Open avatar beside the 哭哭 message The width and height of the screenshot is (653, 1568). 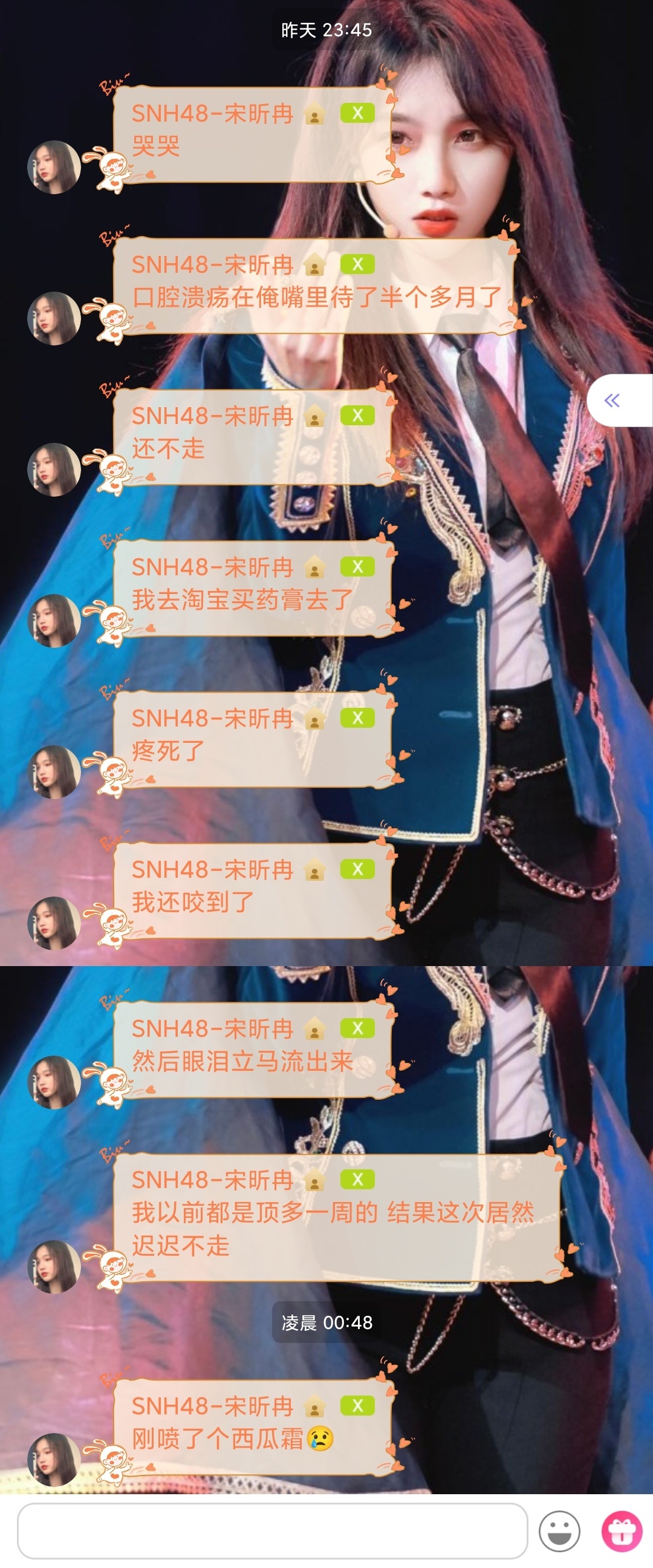54,168
